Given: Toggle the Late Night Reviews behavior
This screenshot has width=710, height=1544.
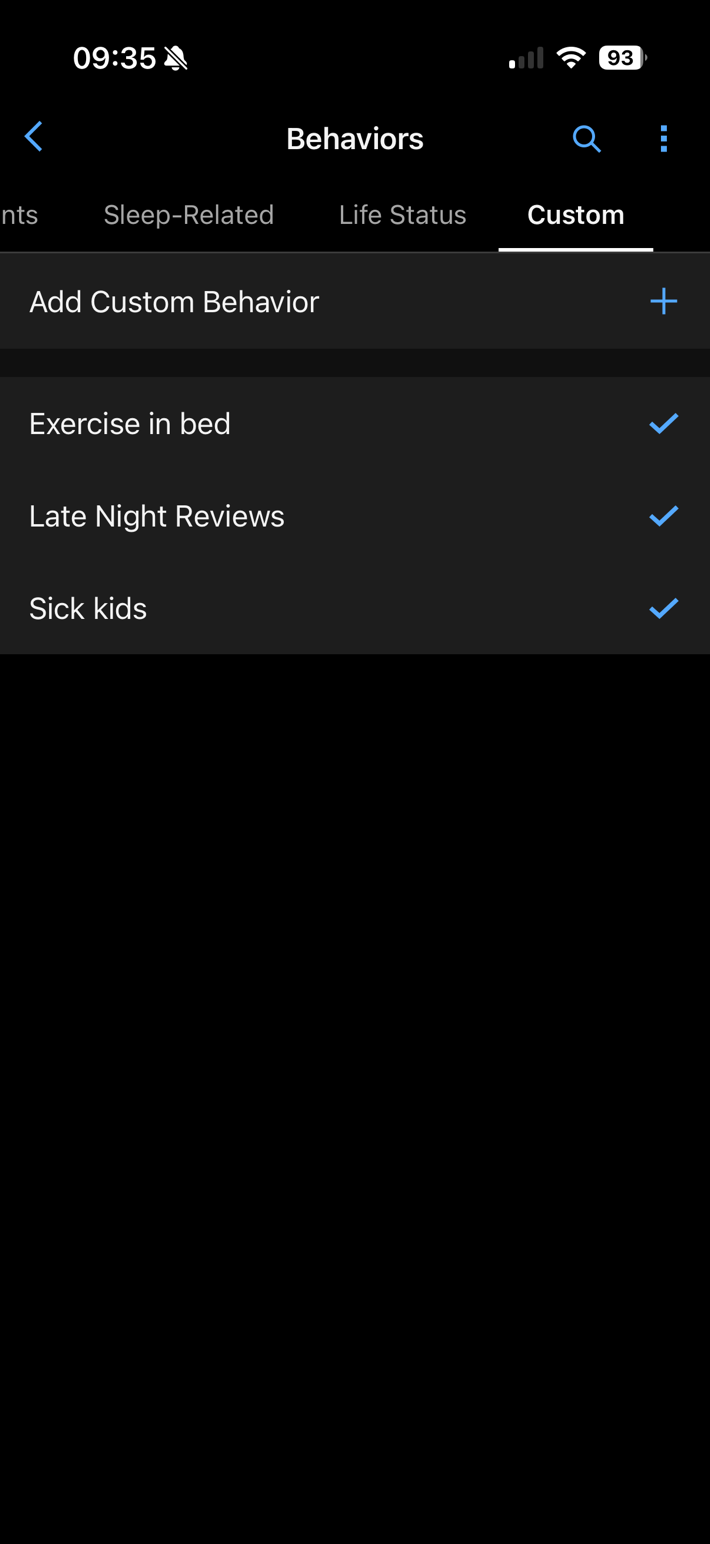Looking at the screenshot, I should [x=662, y=516].
